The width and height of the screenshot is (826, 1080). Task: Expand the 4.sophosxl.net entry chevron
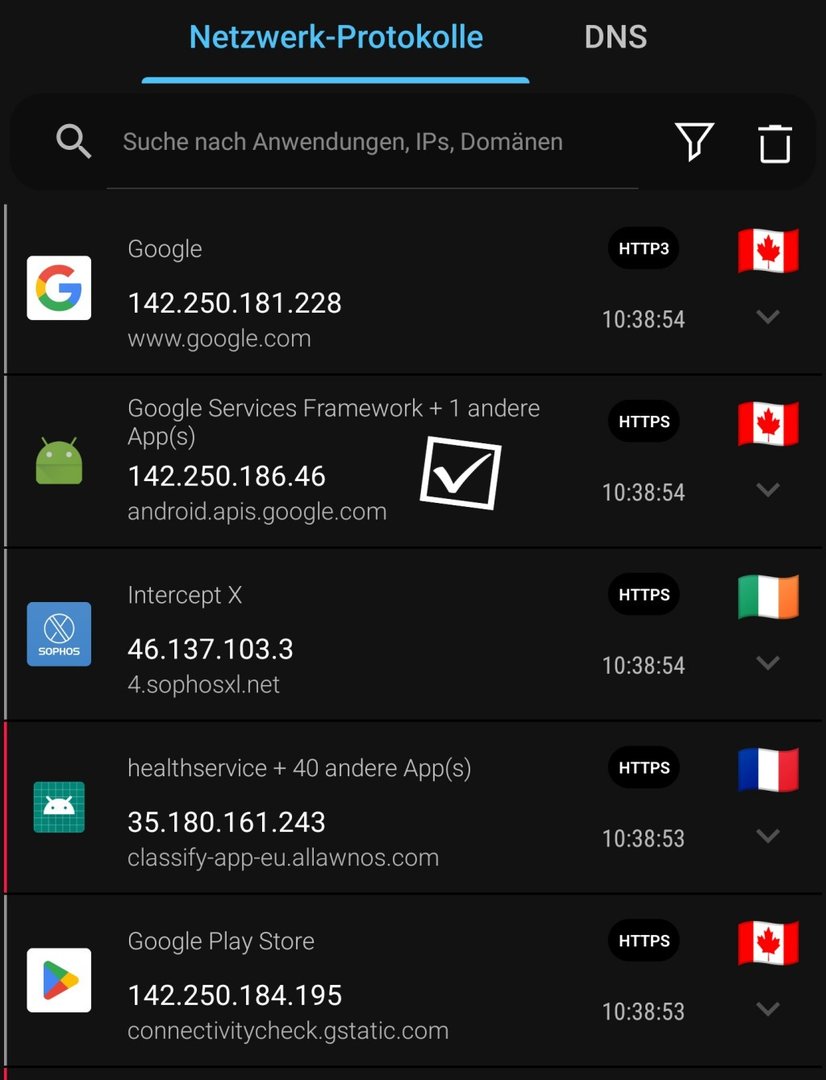(x=768, y=663)
